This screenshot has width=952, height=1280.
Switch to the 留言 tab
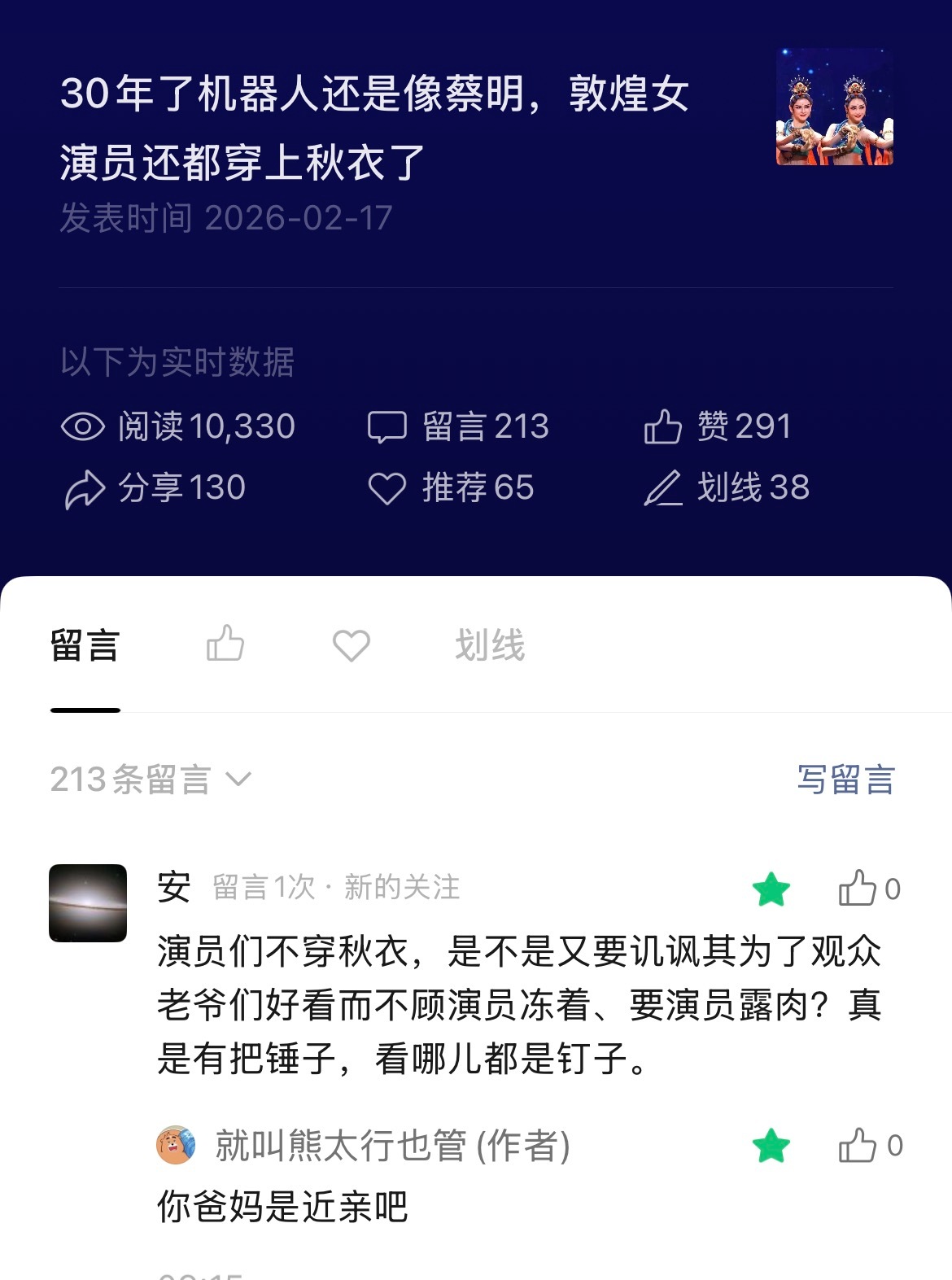pyautogui.click(x=85, y=644)
